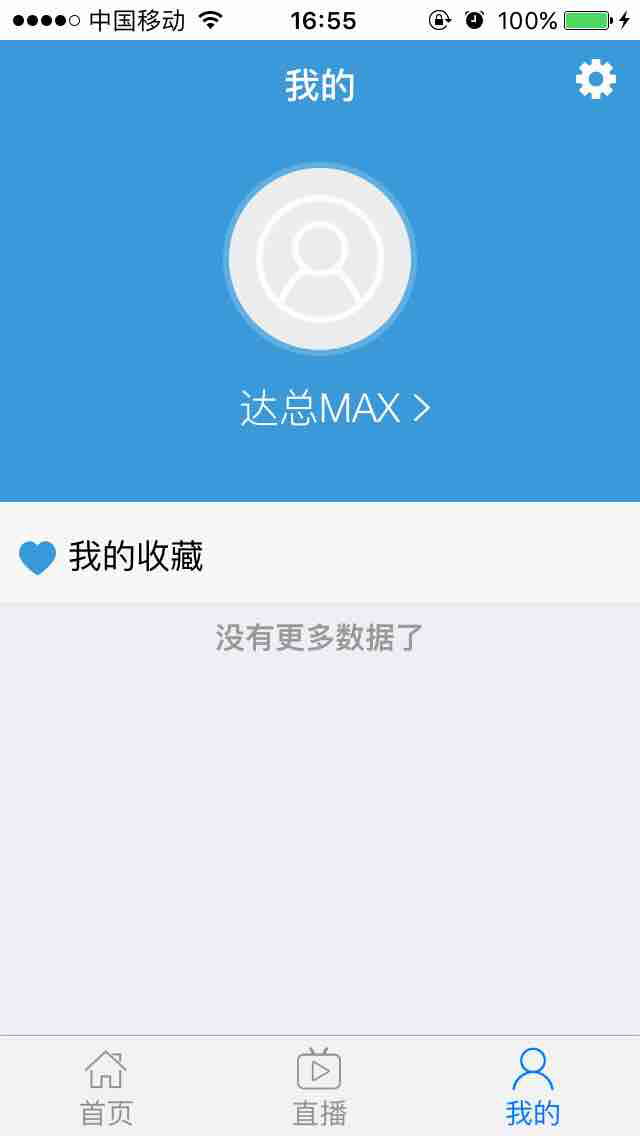Switch to the 直播 tab
The width and height of the screenshot is (640, 1136).
(320, 1087)
